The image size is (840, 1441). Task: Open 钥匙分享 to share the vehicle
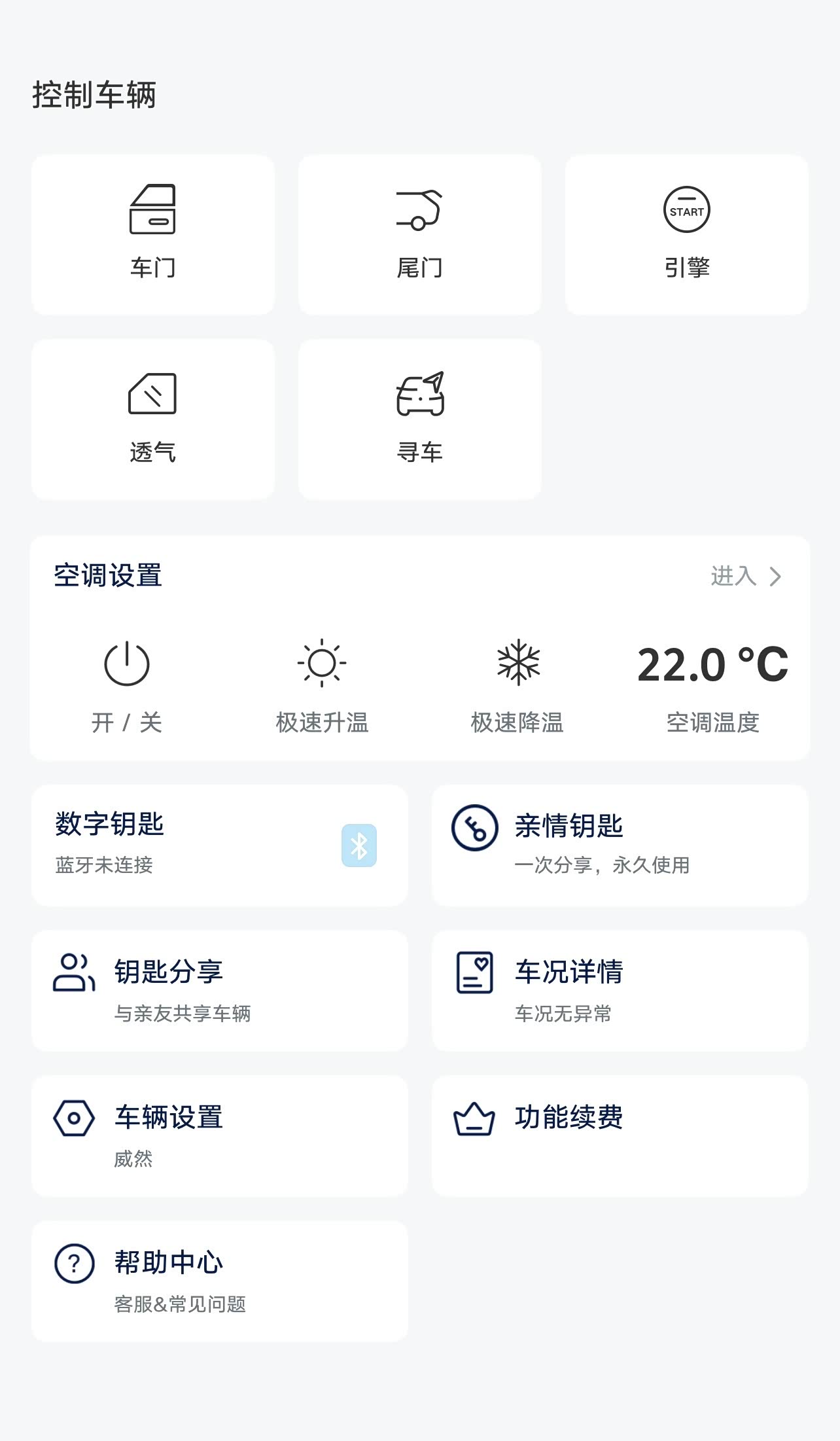pos(219,990)
